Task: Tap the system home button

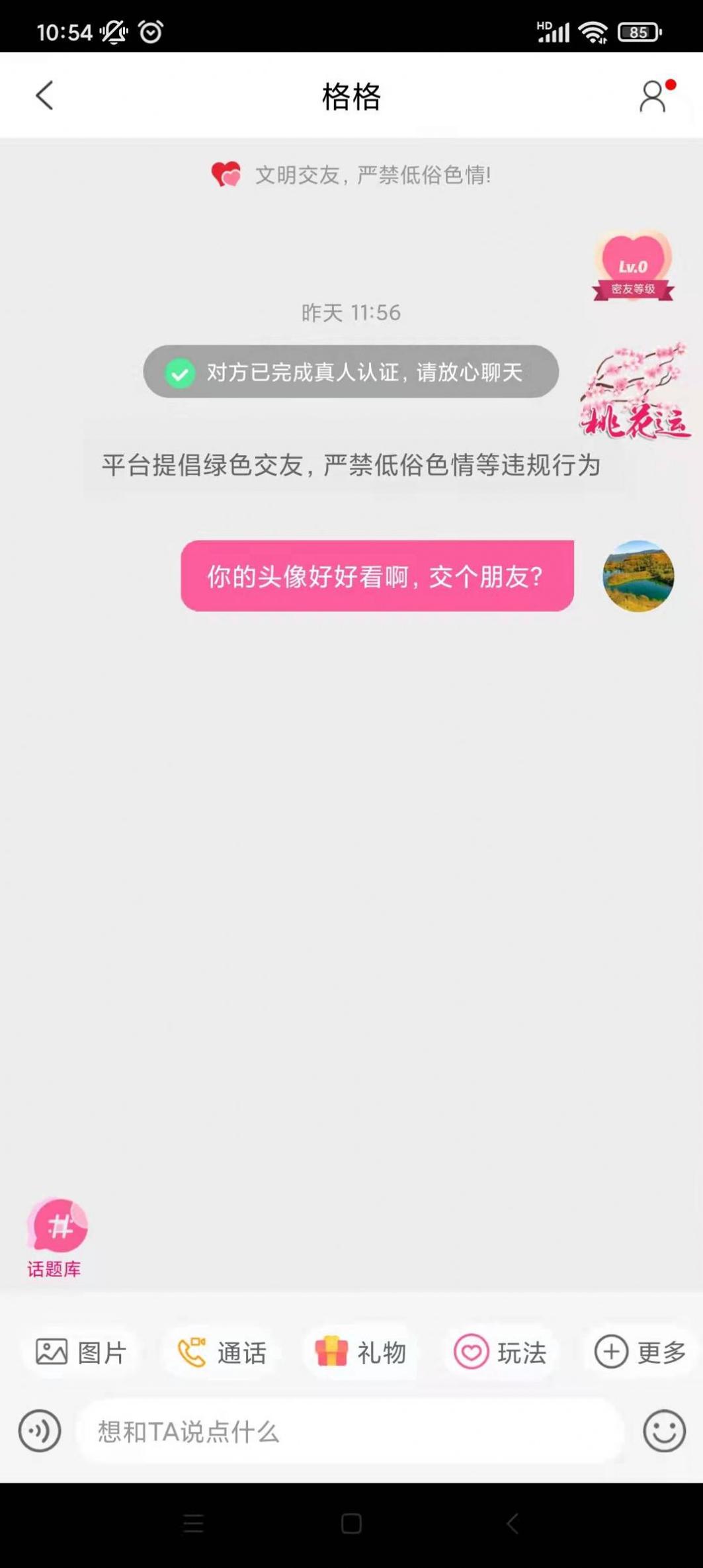Action: (351, 1524)
